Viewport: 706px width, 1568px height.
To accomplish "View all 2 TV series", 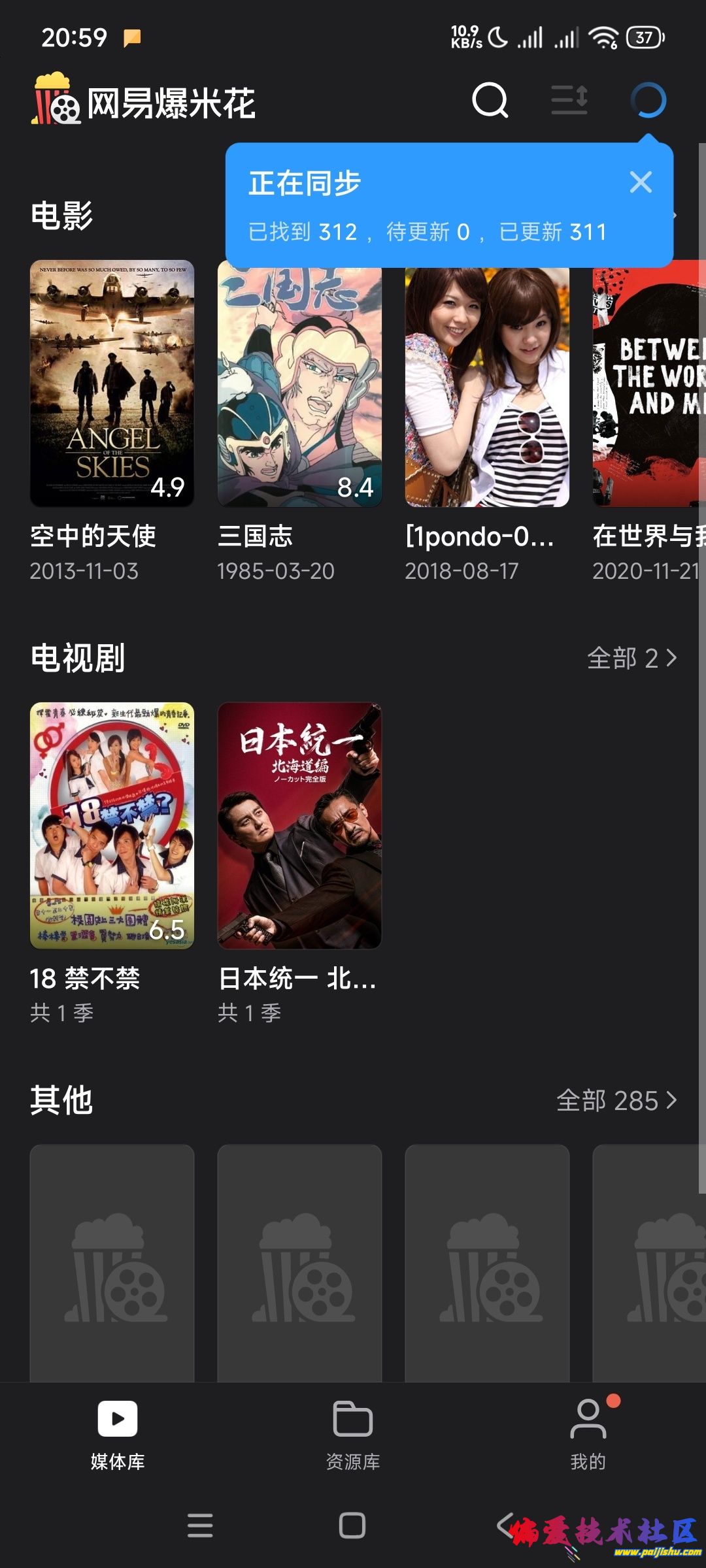I will [631, 658].
